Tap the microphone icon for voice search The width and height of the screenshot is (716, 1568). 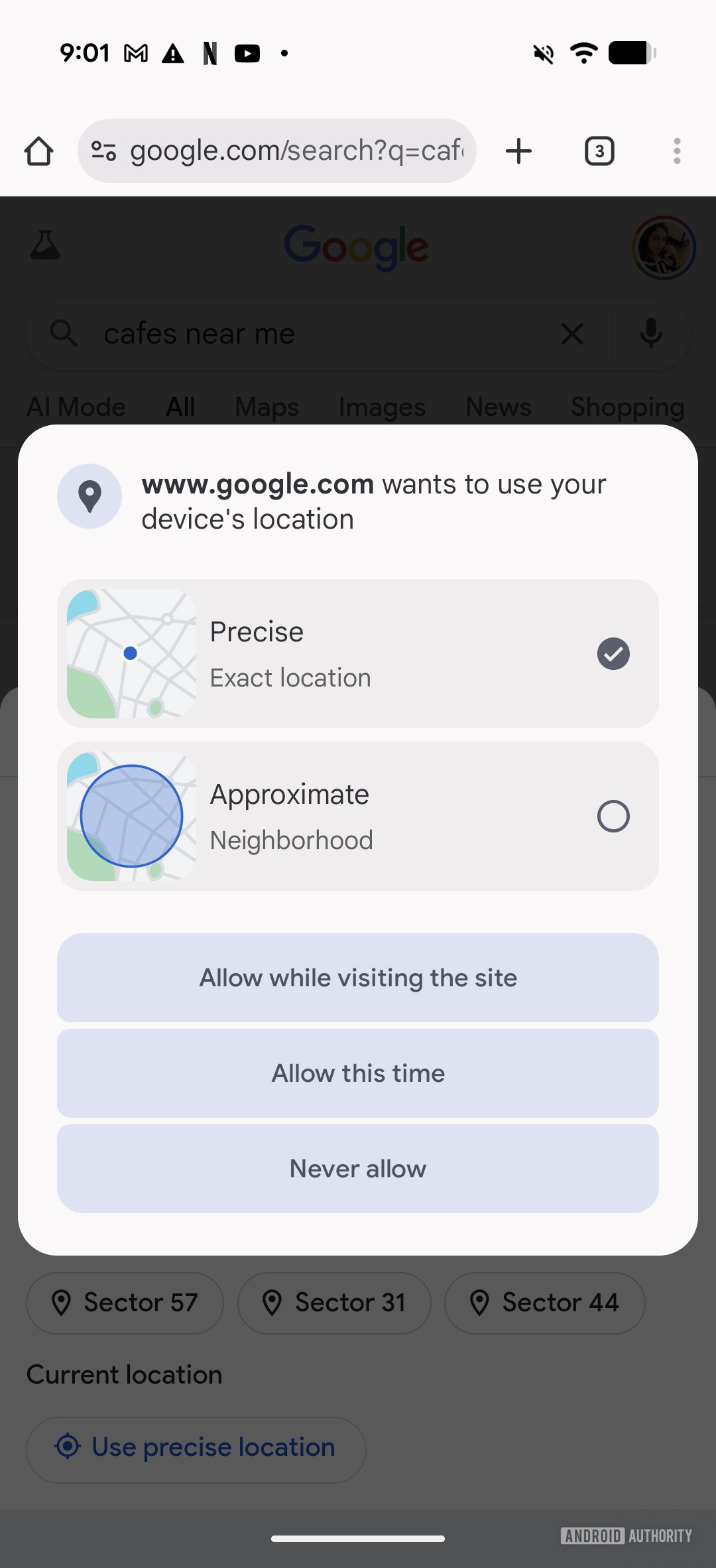click(x=650, y=334)
